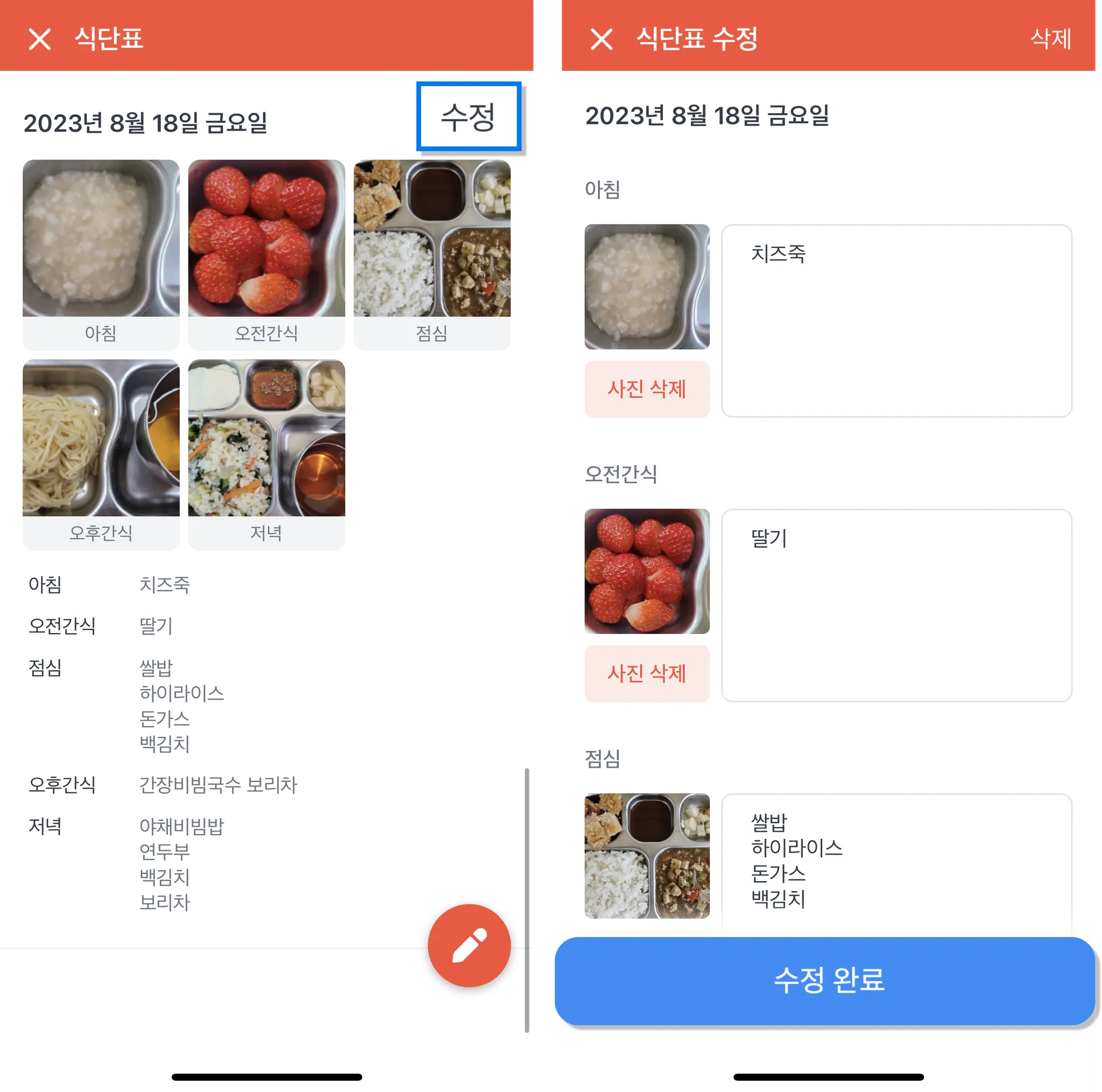Edit the 점심 menu text field
Viewport: 1102px width, 1092px height.
click(x=896, y=862)
